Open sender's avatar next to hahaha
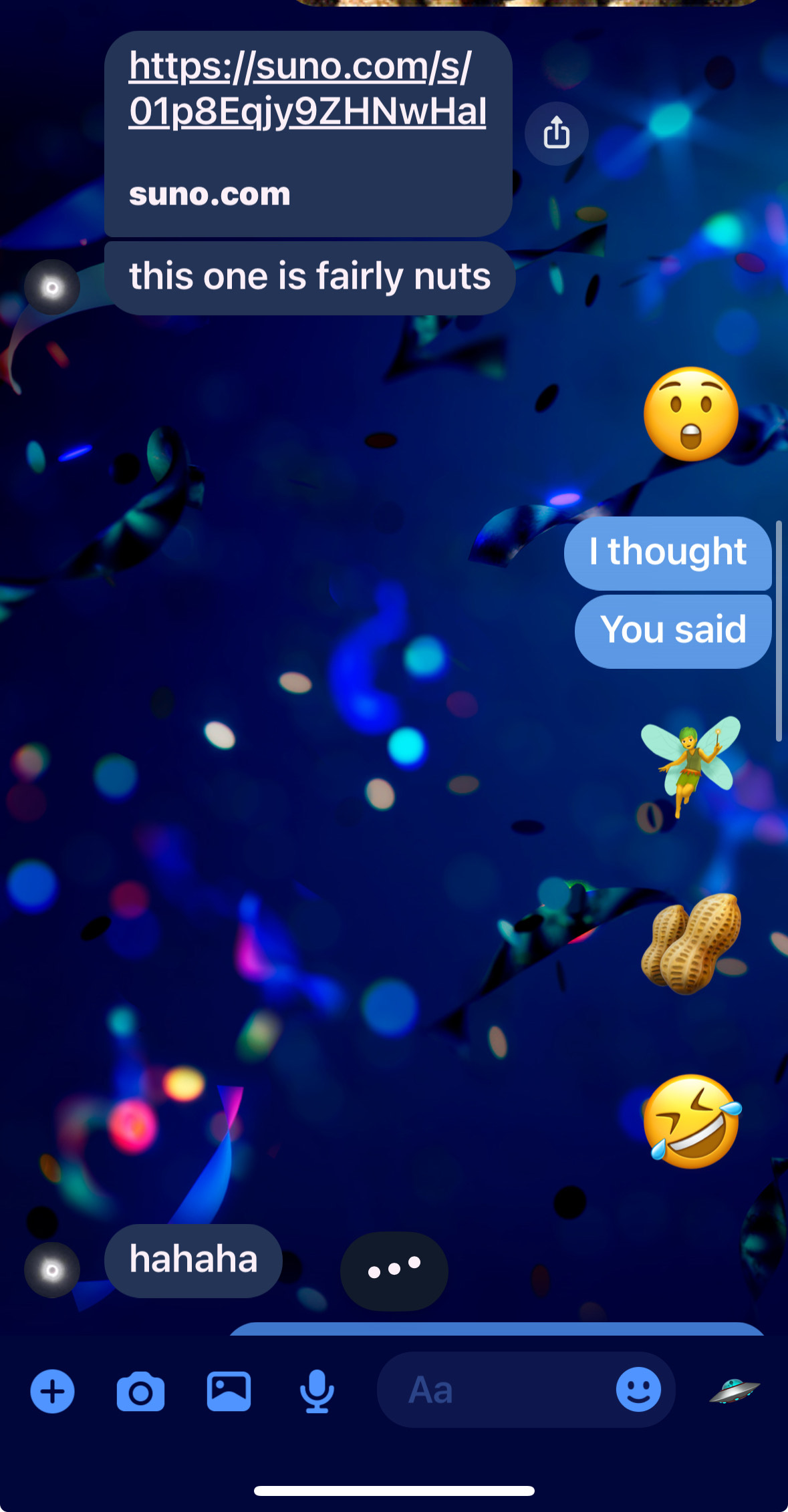The height and width of the screenshot is (1512, 788). (52, 1269)
